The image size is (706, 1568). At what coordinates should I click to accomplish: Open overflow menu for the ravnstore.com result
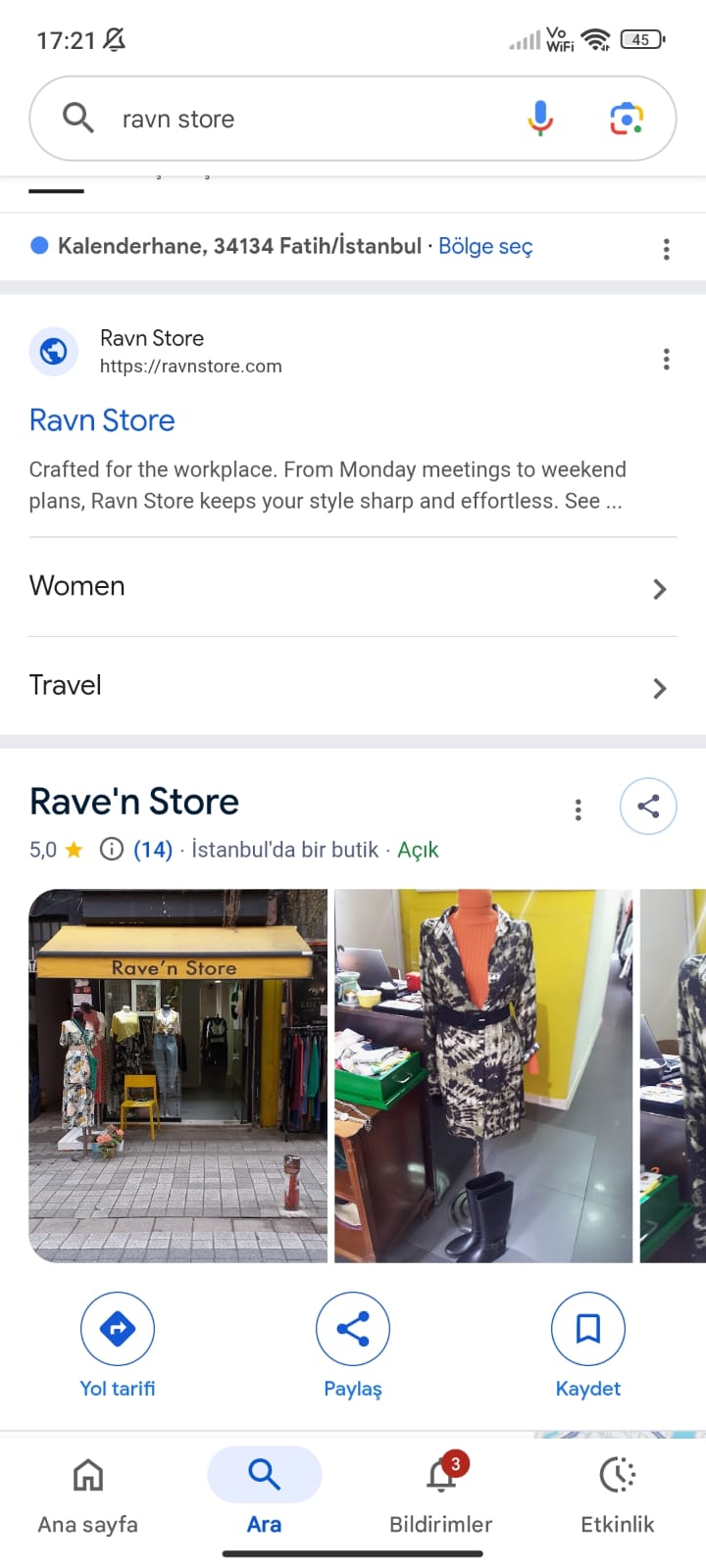(x=667, y=359)
